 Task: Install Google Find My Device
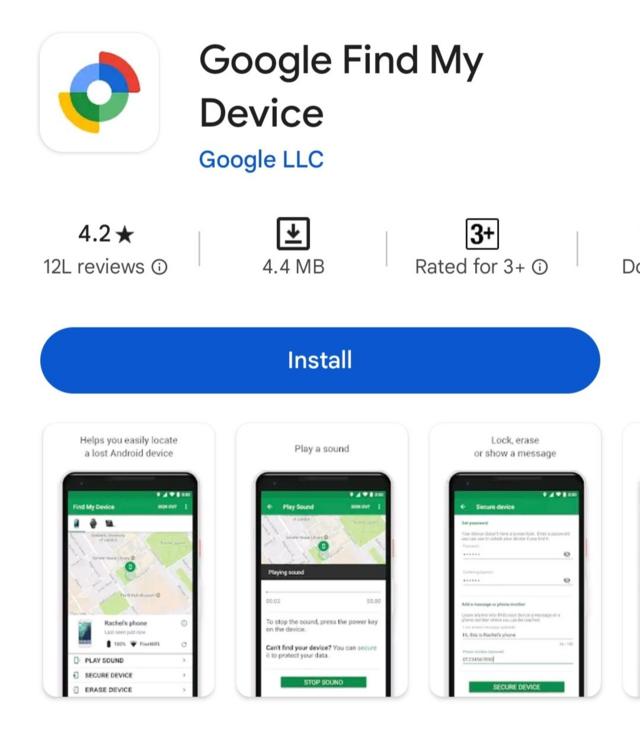[320, 360]
